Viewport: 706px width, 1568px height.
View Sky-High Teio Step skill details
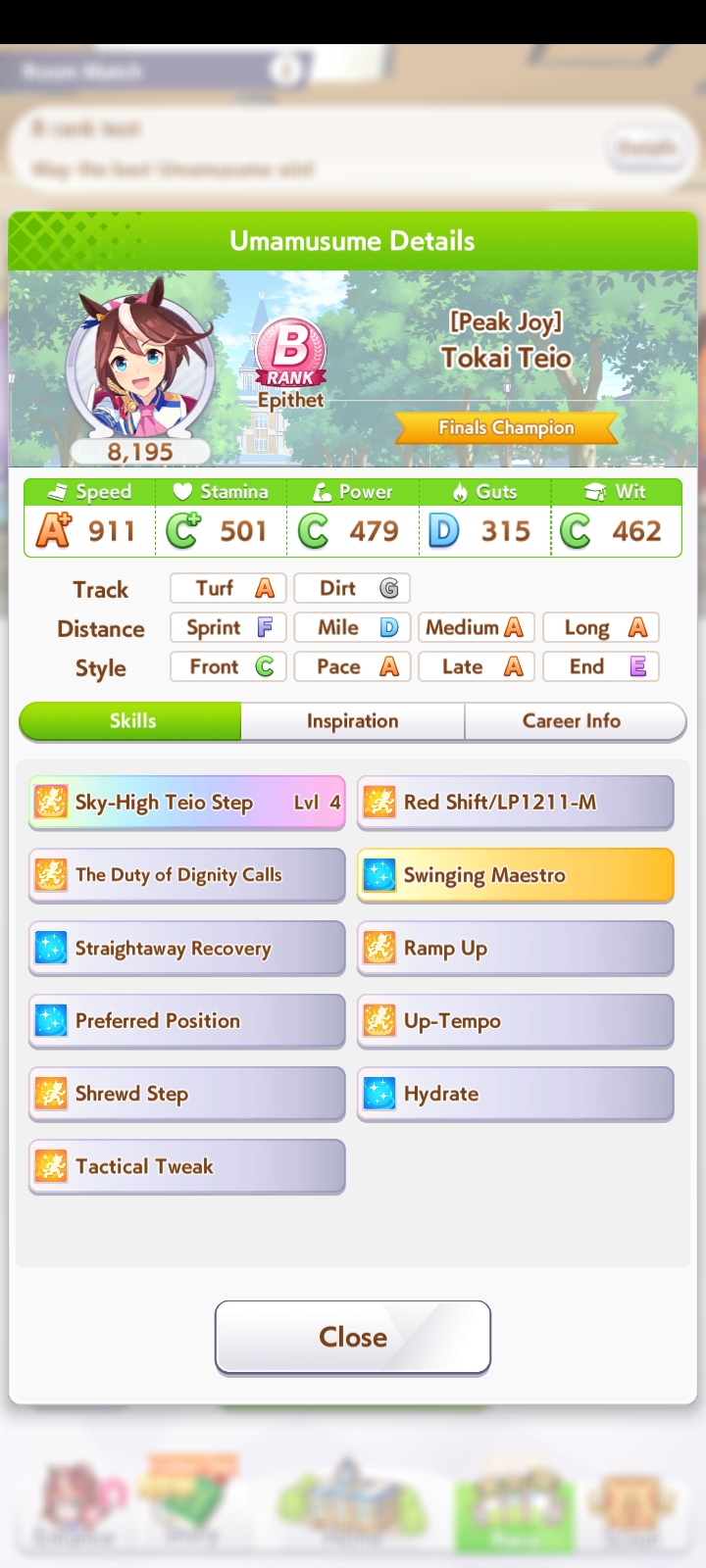[187, 803]
